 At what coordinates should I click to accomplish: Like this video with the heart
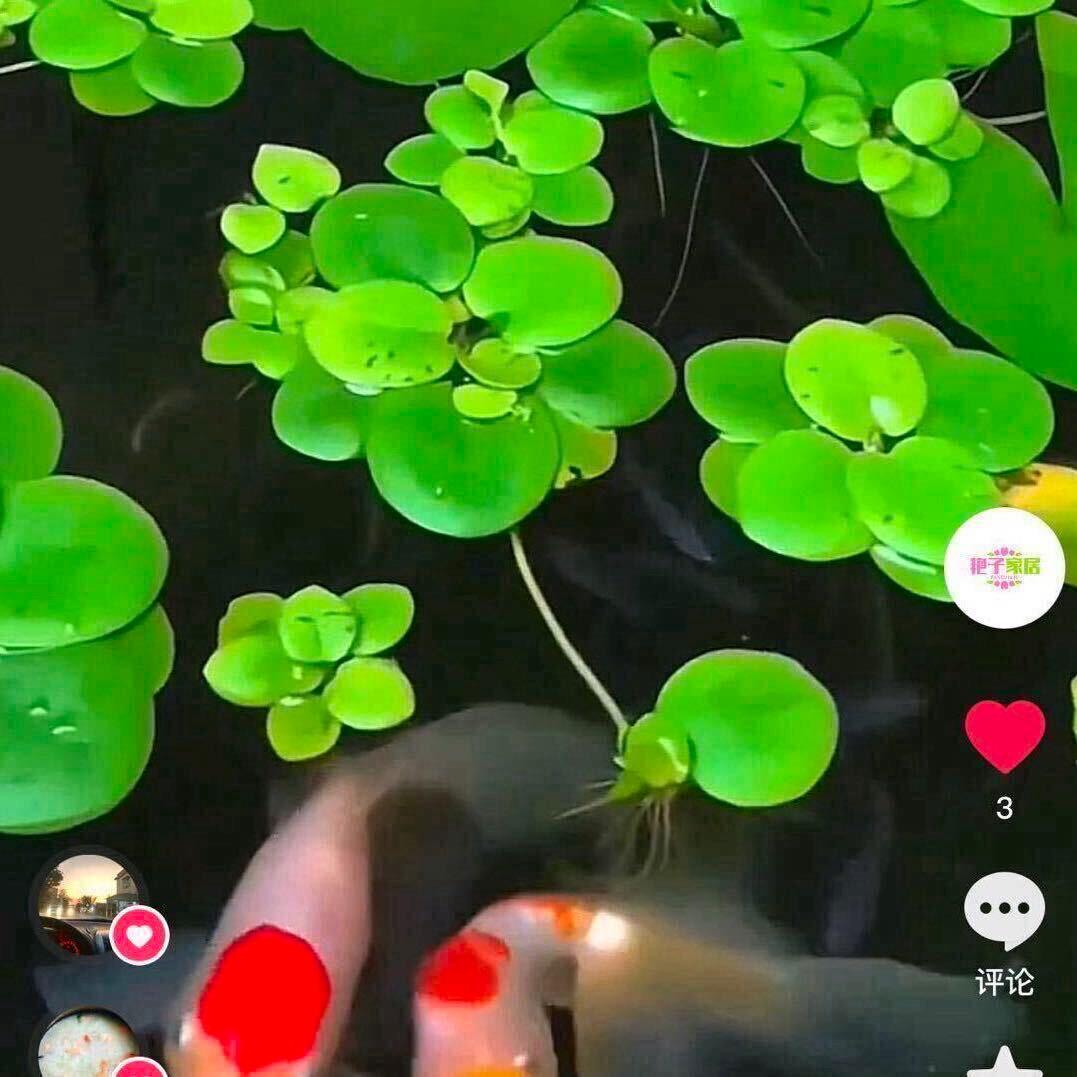point(1004,735)
